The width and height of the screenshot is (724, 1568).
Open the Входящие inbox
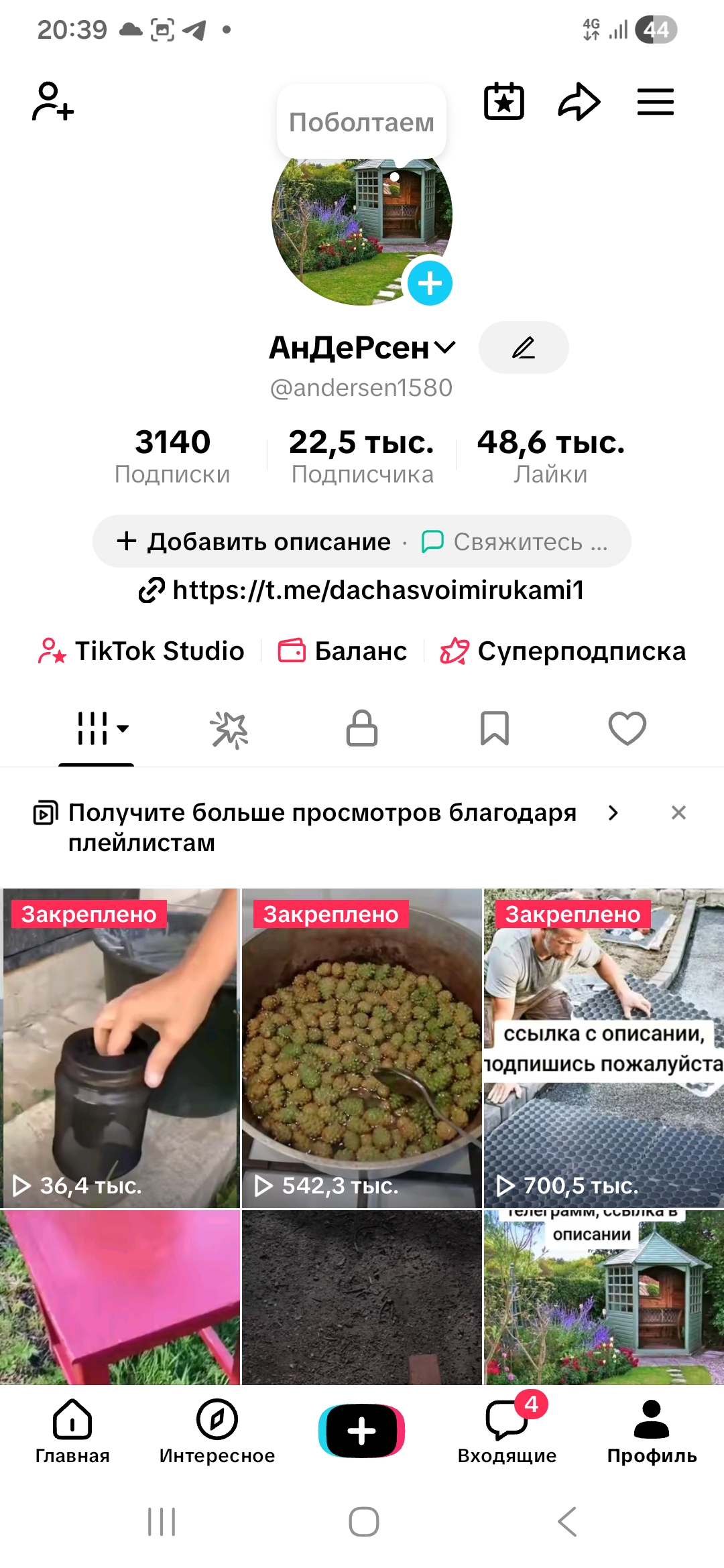pyautogui.click(x=506, y=1434)
